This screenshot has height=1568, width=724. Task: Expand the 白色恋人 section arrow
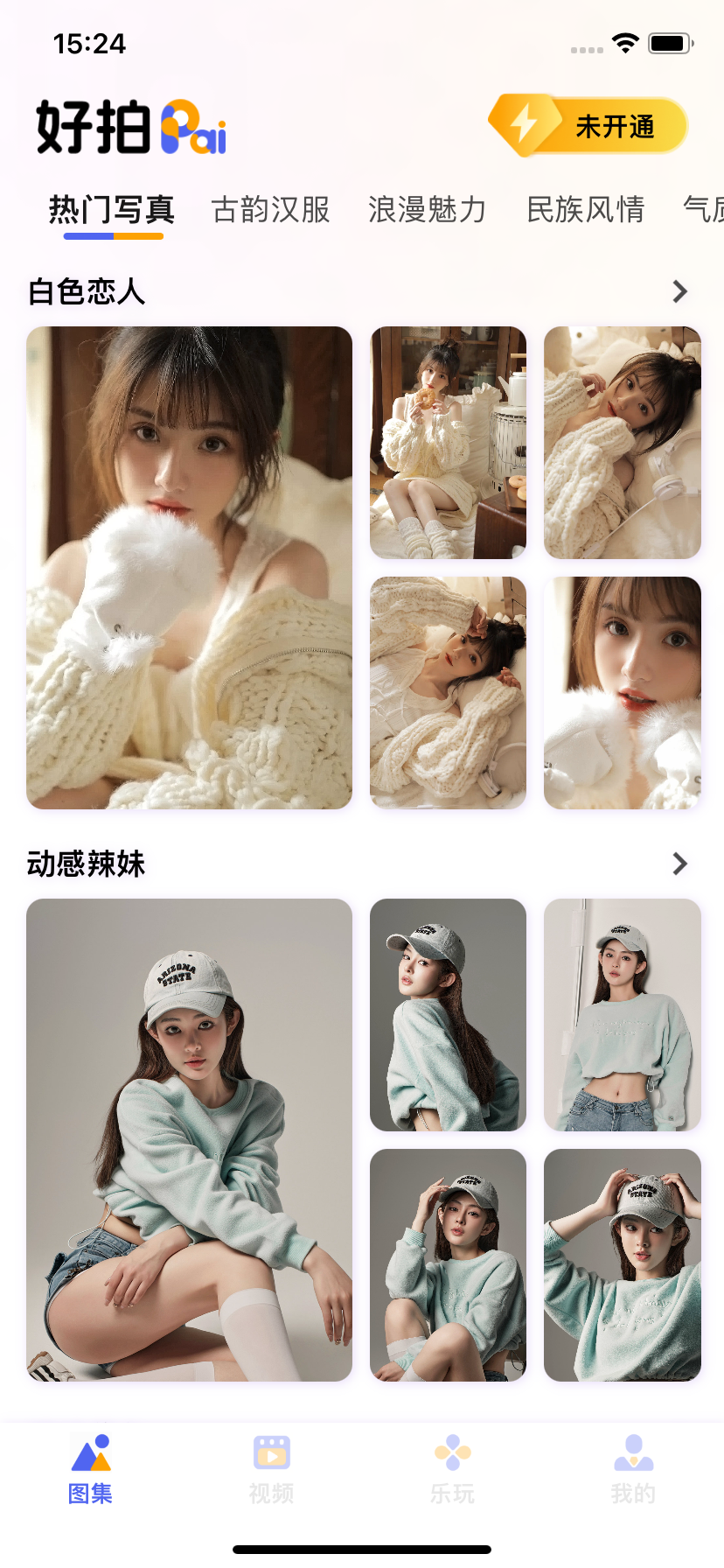[x=680, y=291]
